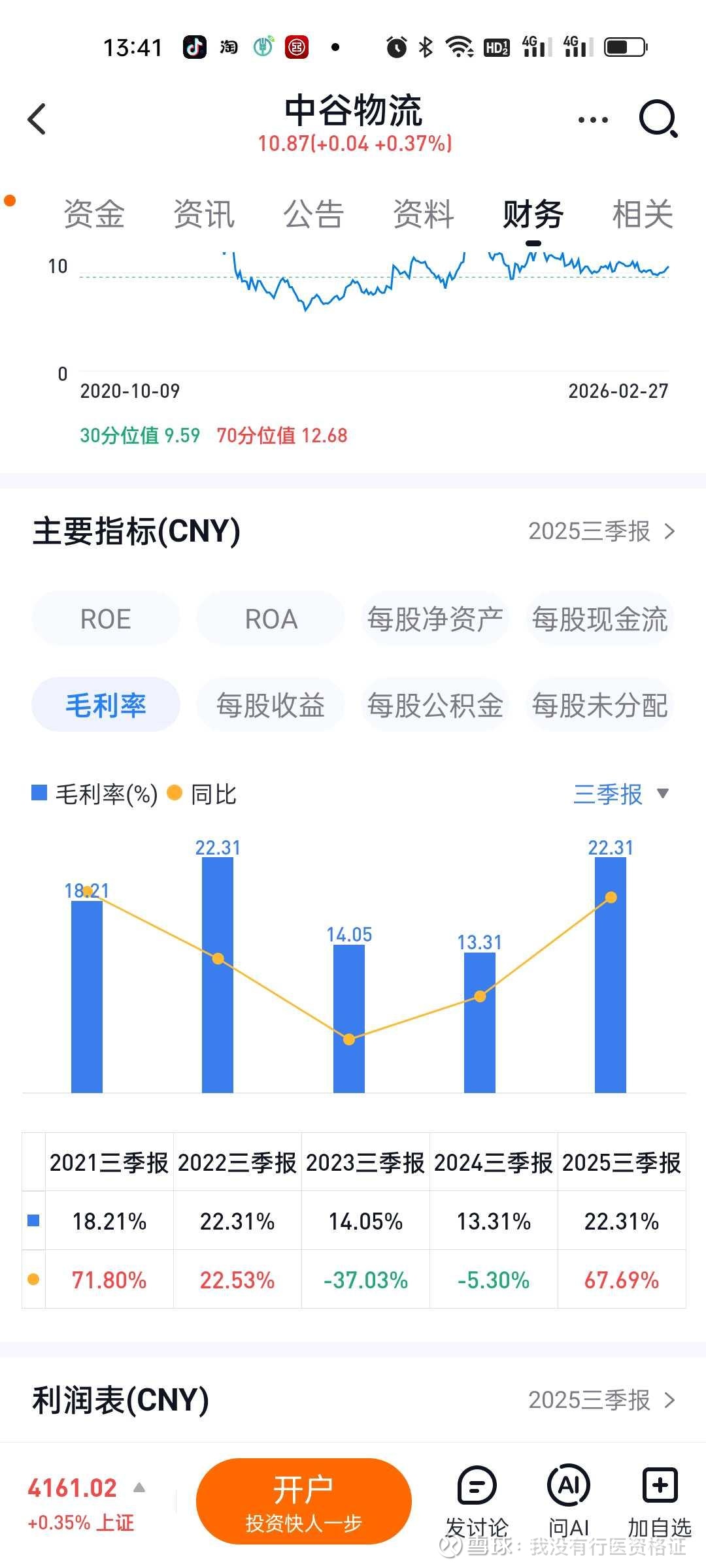Open 主要指标 2025三季报 details
706x1568 pixels.
click(x=601, y=532)
